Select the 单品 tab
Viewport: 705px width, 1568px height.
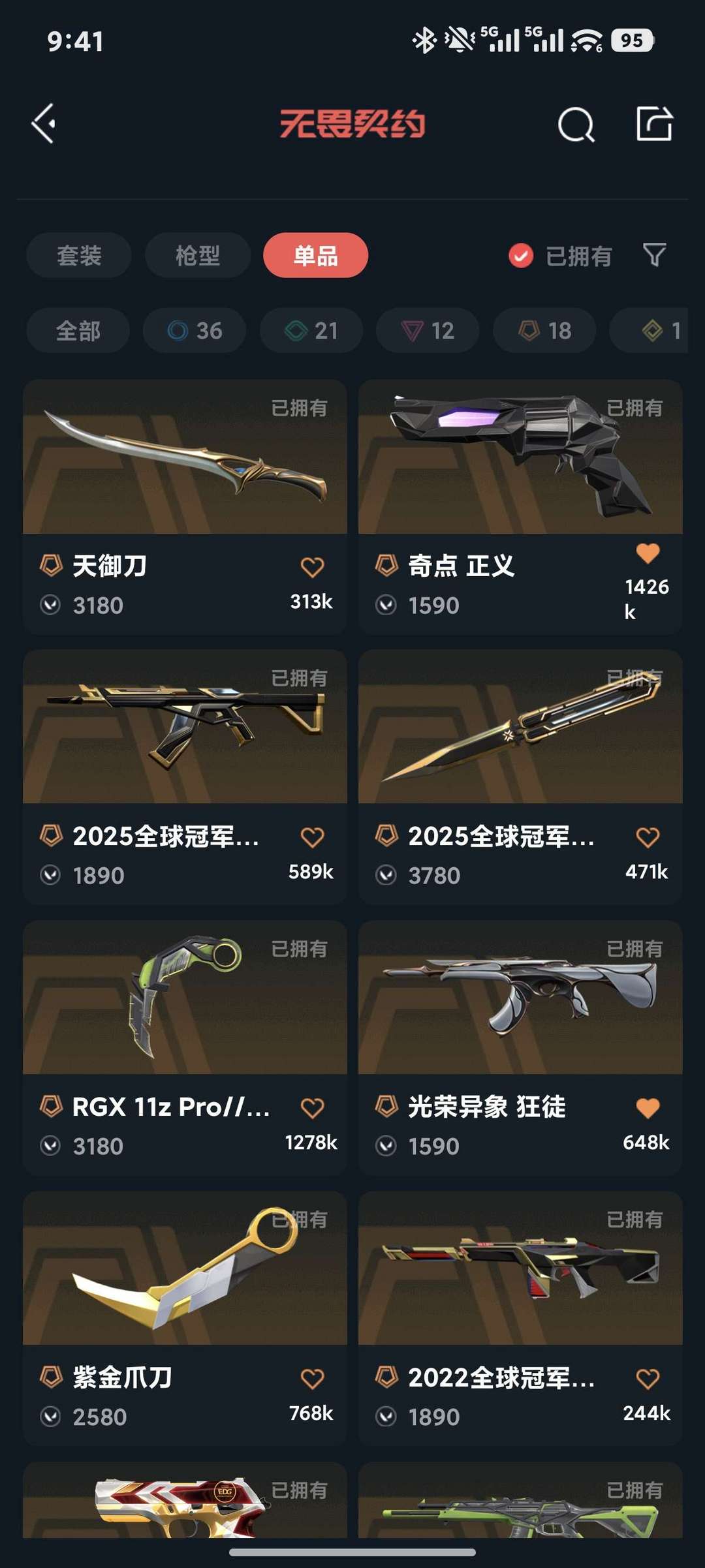pyautogui.click(x=317, y=255)
